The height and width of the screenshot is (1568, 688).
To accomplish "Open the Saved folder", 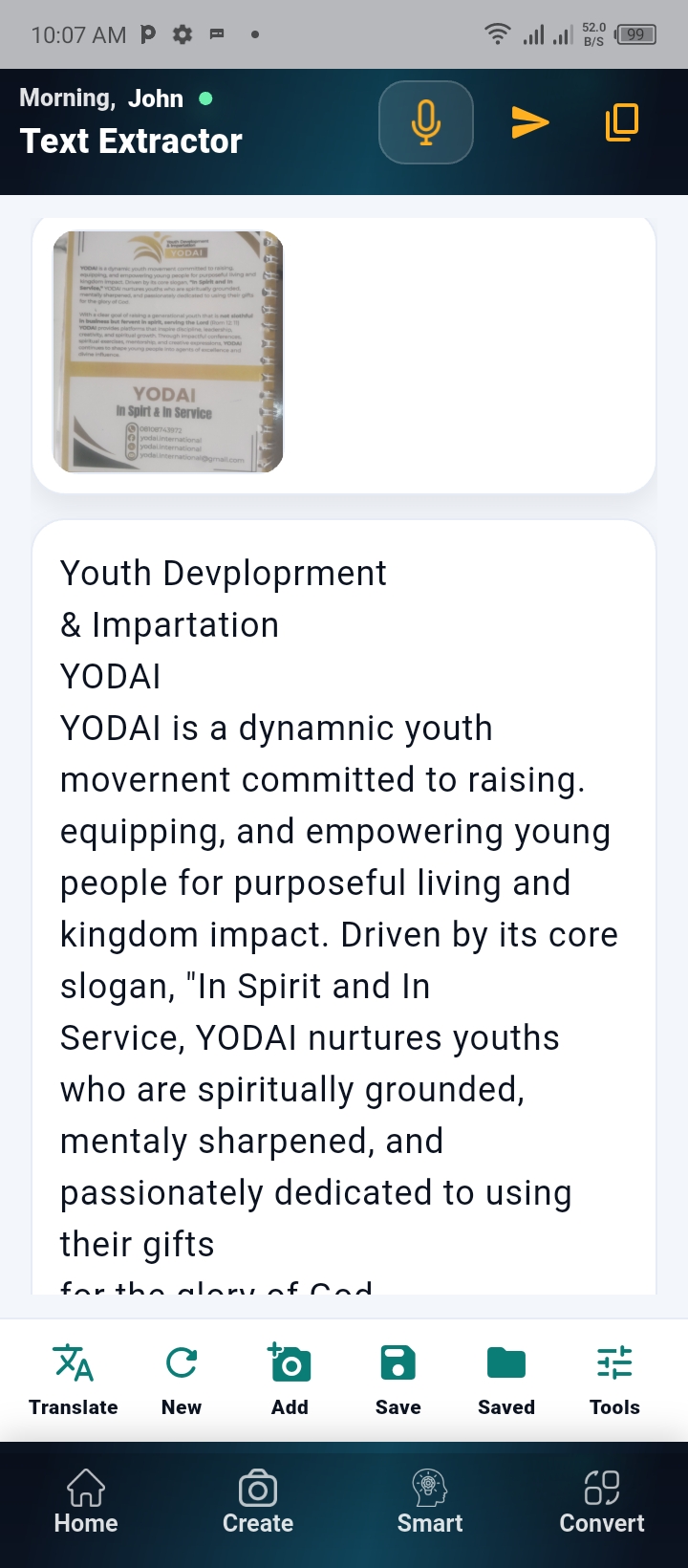I will [x=506, y=1379].
